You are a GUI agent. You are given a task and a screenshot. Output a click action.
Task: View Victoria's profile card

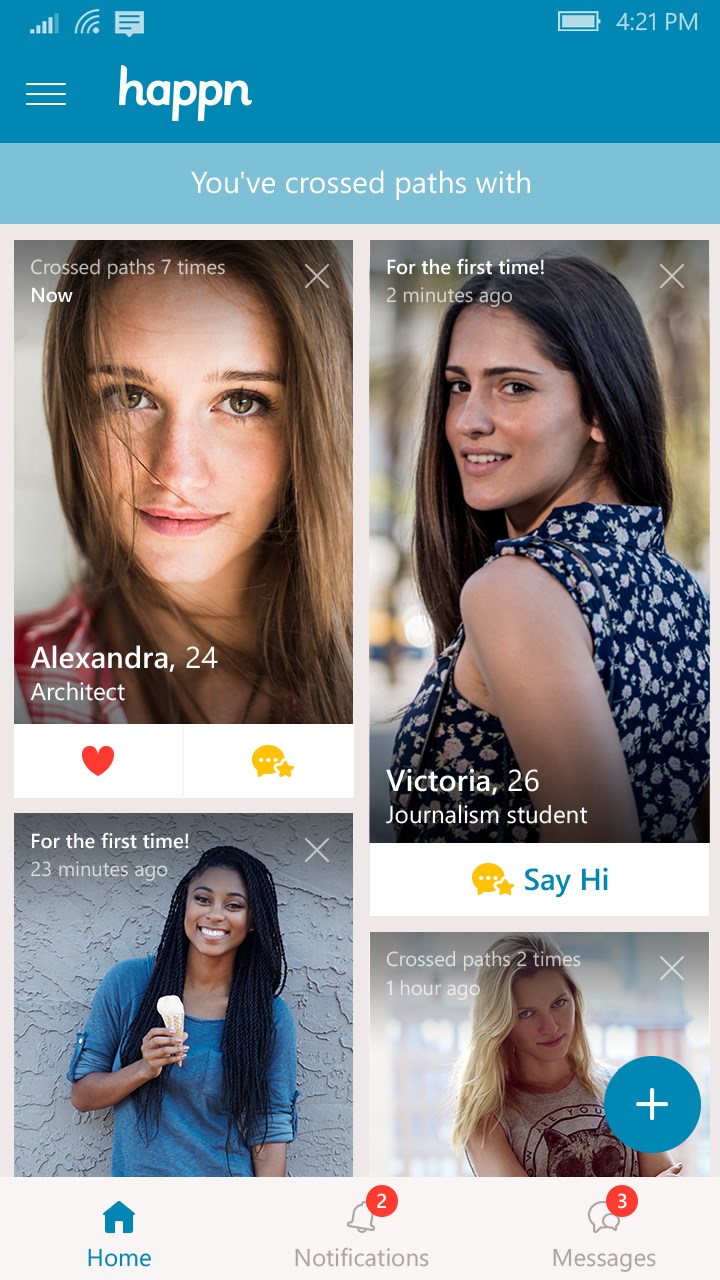pos(539,540)
